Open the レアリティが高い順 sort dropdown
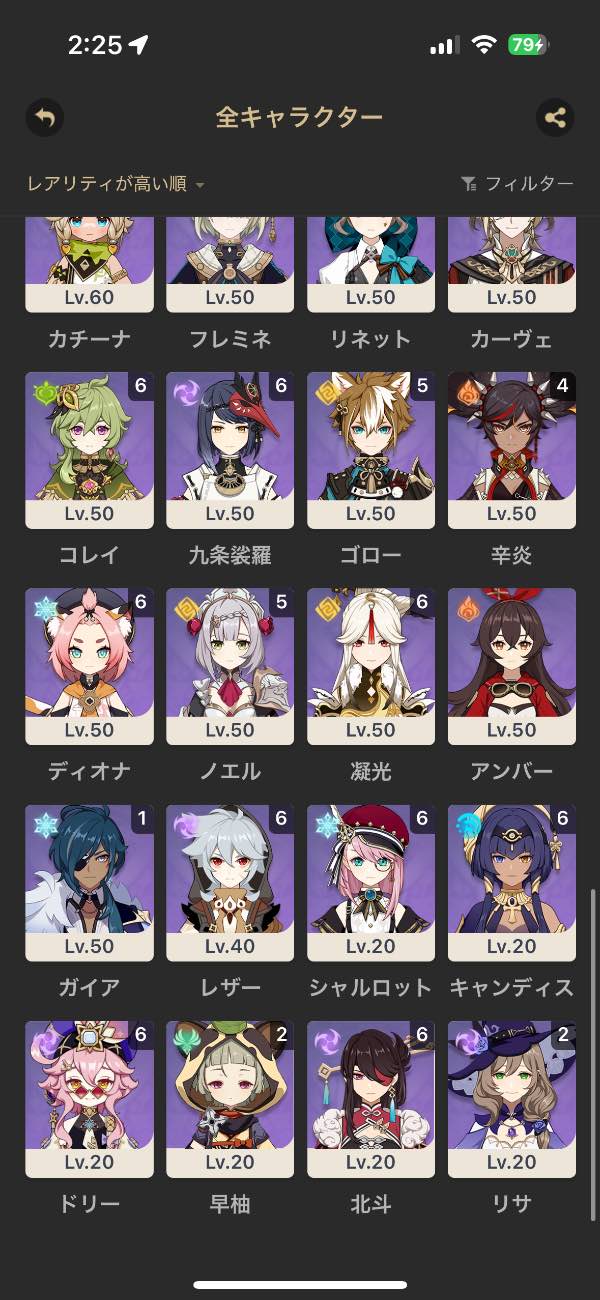This screenshot has height=1300, width=600. 116,184
